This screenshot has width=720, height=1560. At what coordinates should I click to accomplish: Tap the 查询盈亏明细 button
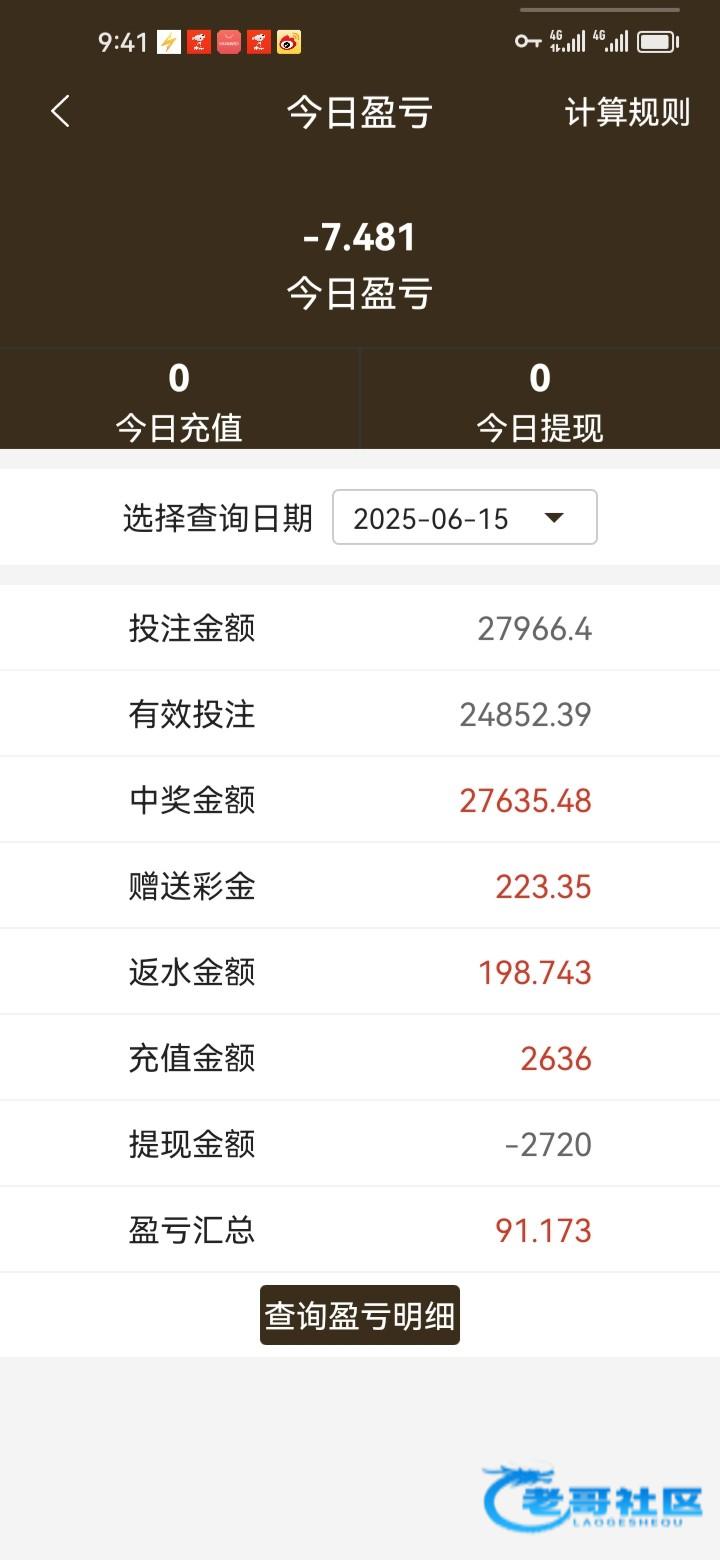point(360,1315)
